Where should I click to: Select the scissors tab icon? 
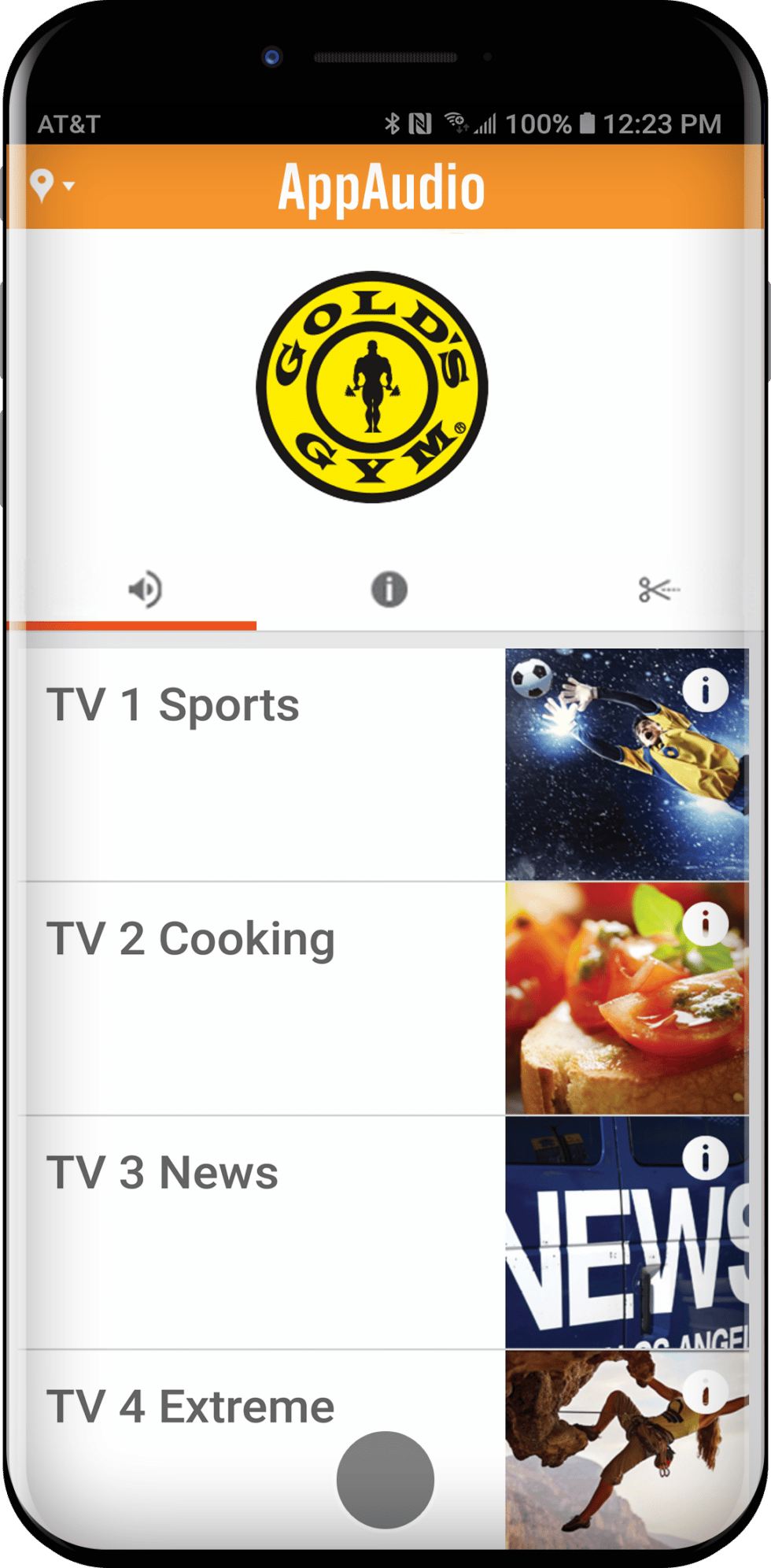tap(658, 588)
